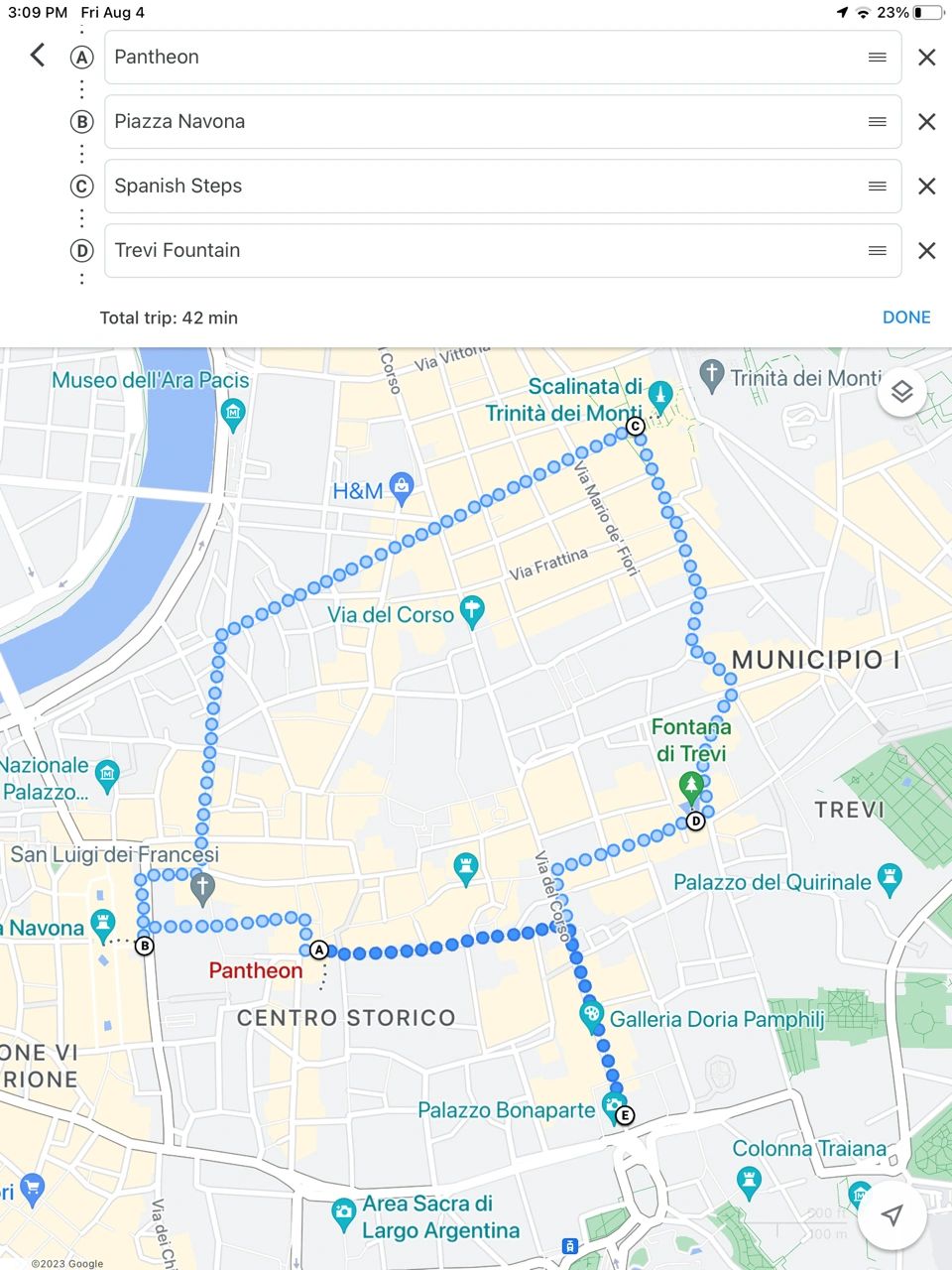This screenshot has height=1270, width=952.
Task: Center map on my location
Action: point(892,1215)
